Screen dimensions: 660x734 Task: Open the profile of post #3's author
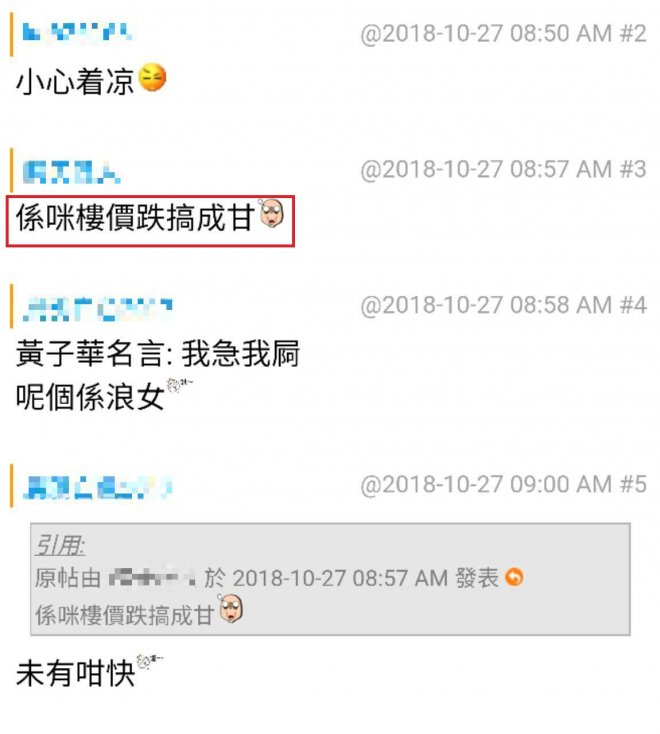pyautogui.click(x=70, y=170)
